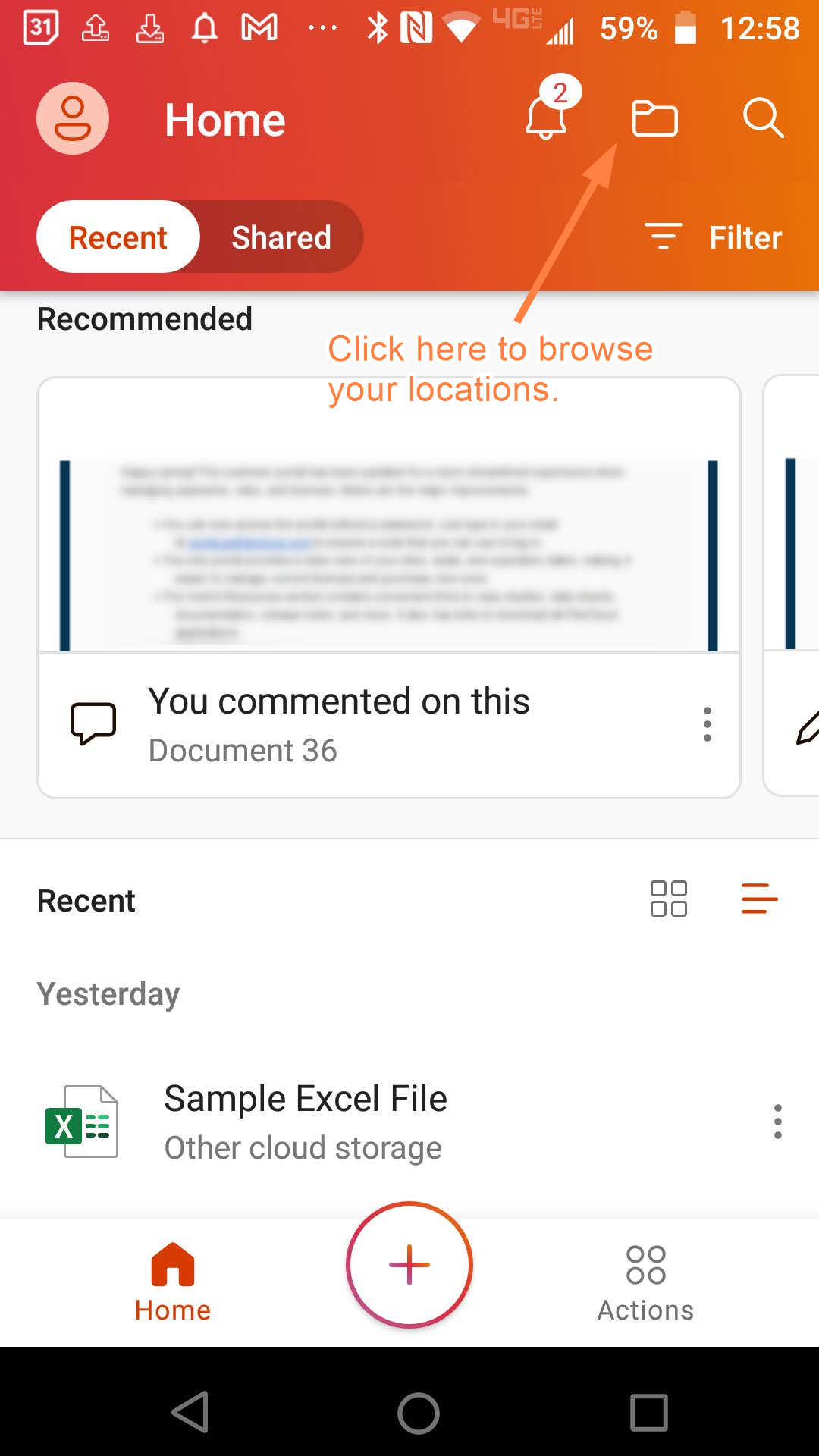The height and width of the screenshot is (1456, 819).
Task: Tap the Home bottom navigation tab
Action: 173,1282
